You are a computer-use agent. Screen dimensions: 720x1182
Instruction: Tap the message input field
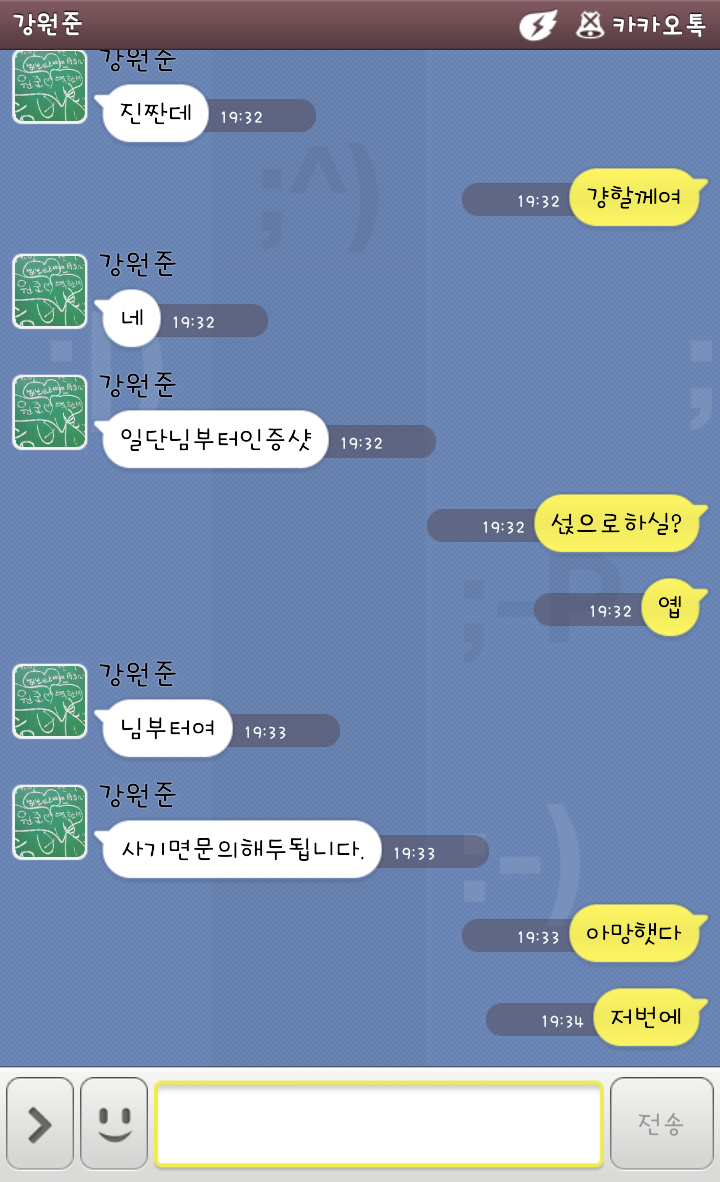click(378, 1124)
